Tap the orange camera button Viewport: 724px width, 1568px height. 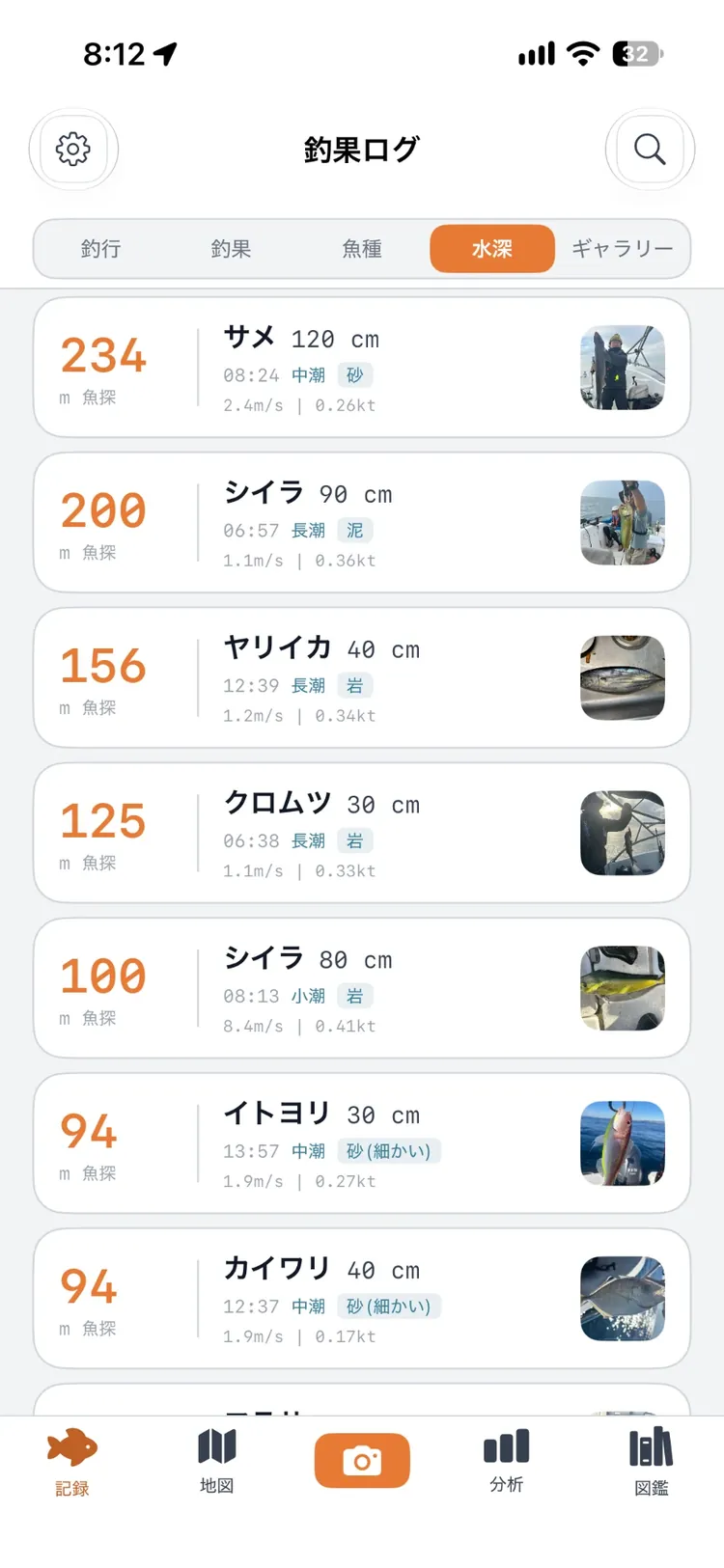click(x=362, y=1461)
